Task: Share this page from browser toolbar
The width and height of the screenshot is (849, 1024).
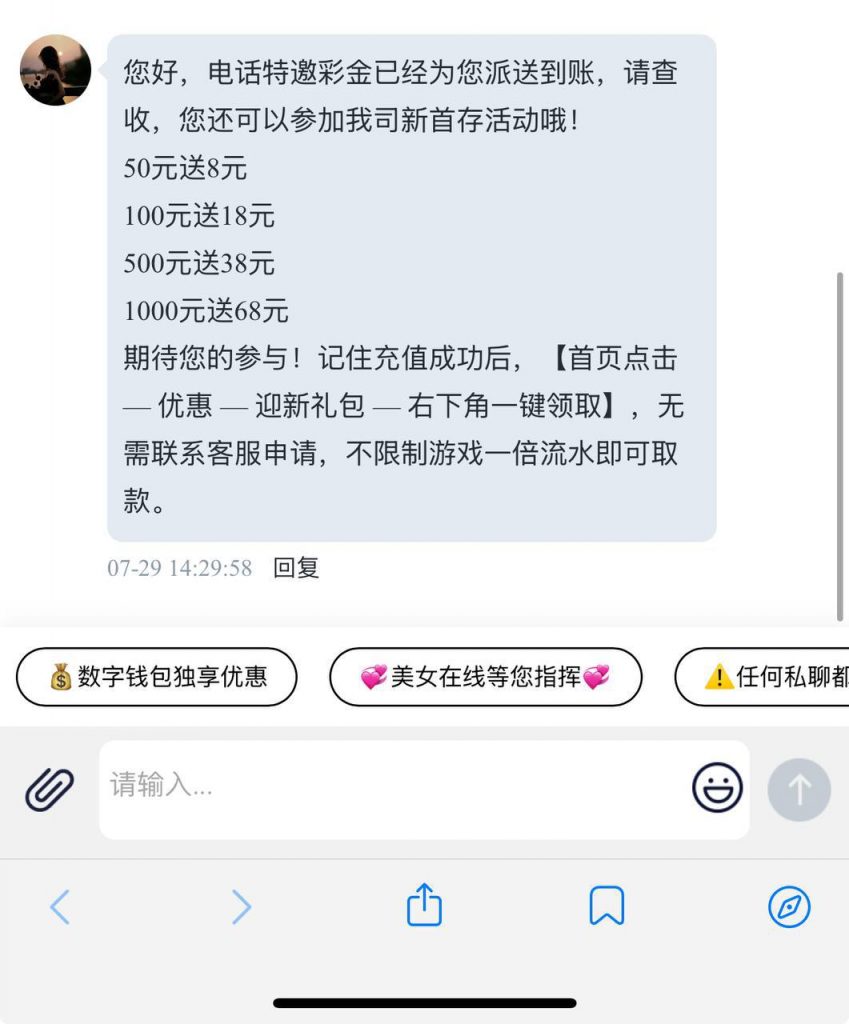Action: pos(424,905)
